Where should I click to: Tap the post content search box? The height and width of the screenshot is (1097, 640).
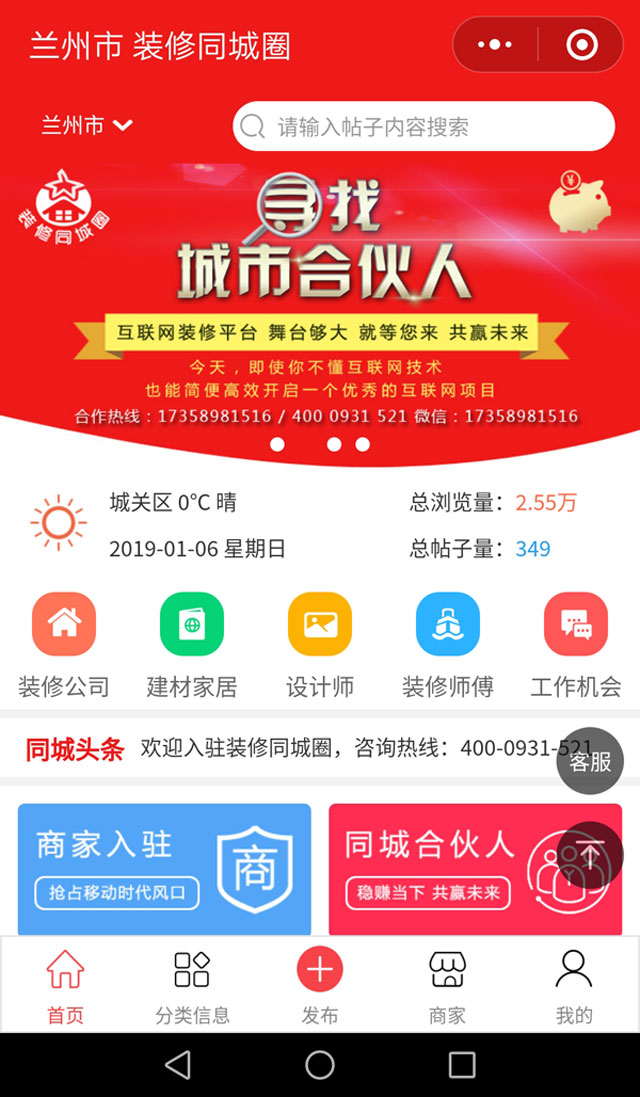tap(424, 127)
